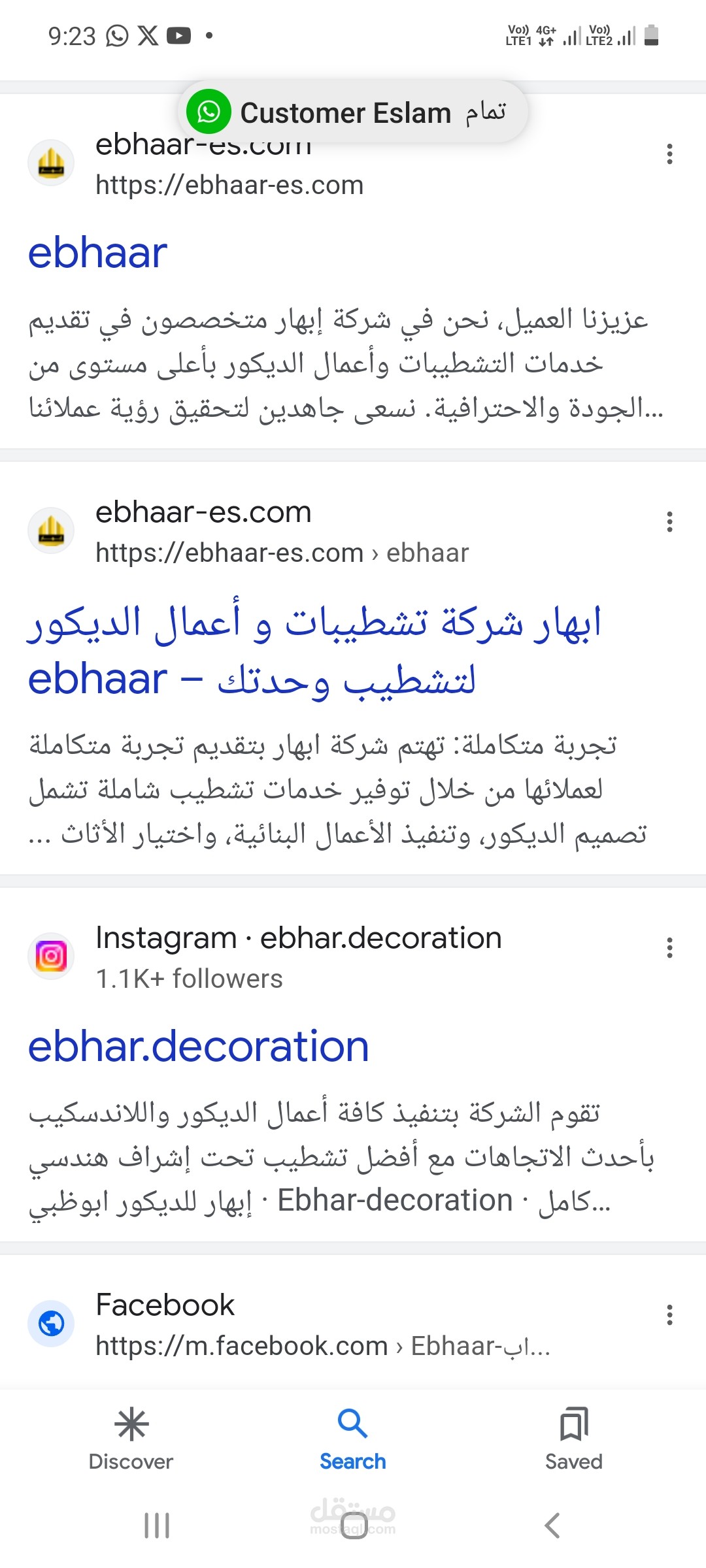The image size is (706, 1568).
Task: Open the overflow menu of the ebhaar-es.com › ebhaar result
Action: 669,522
